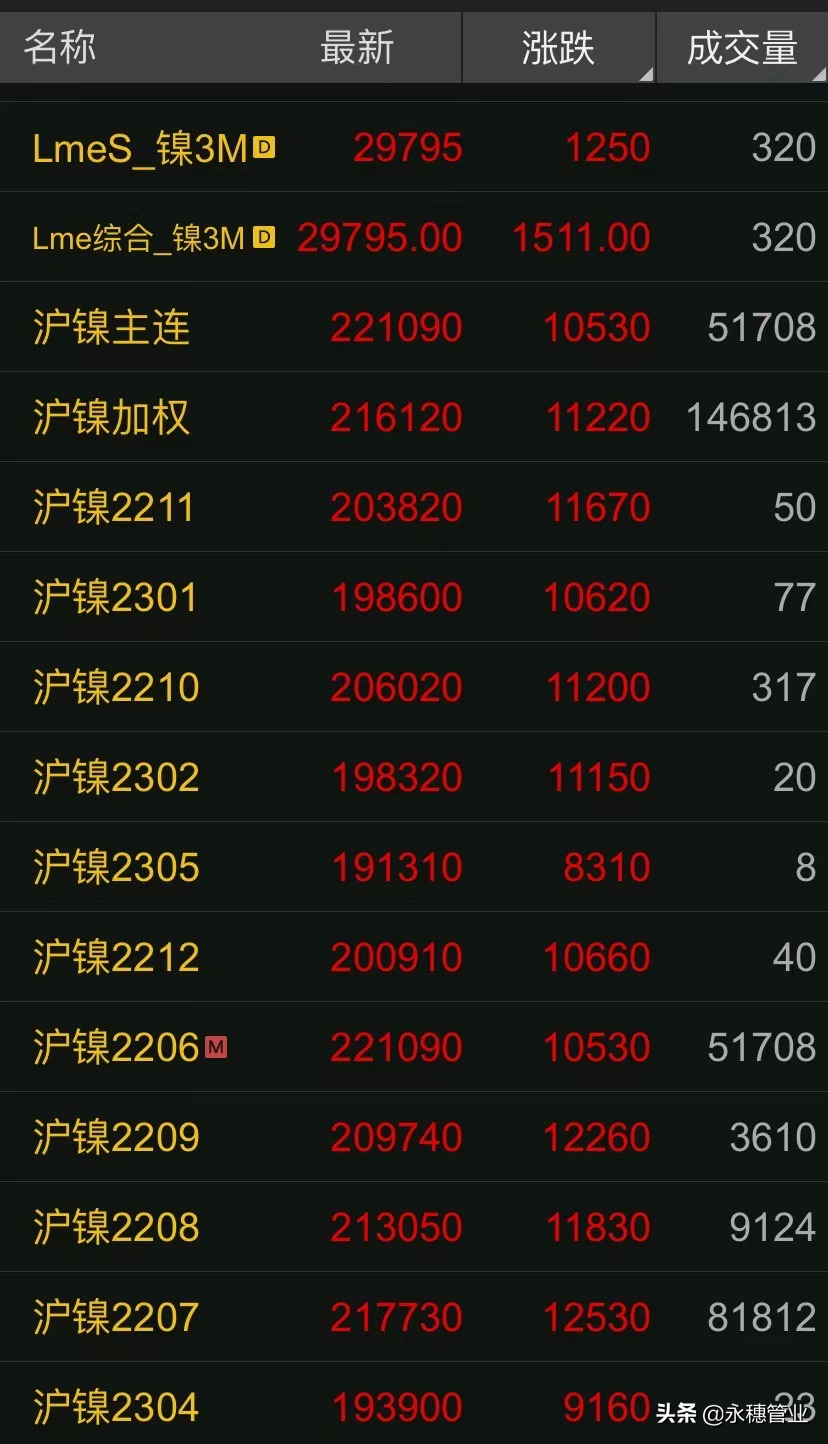Show details for 沪镍2207
This screenshot has width=828, height=1444.
[414, 1317]
